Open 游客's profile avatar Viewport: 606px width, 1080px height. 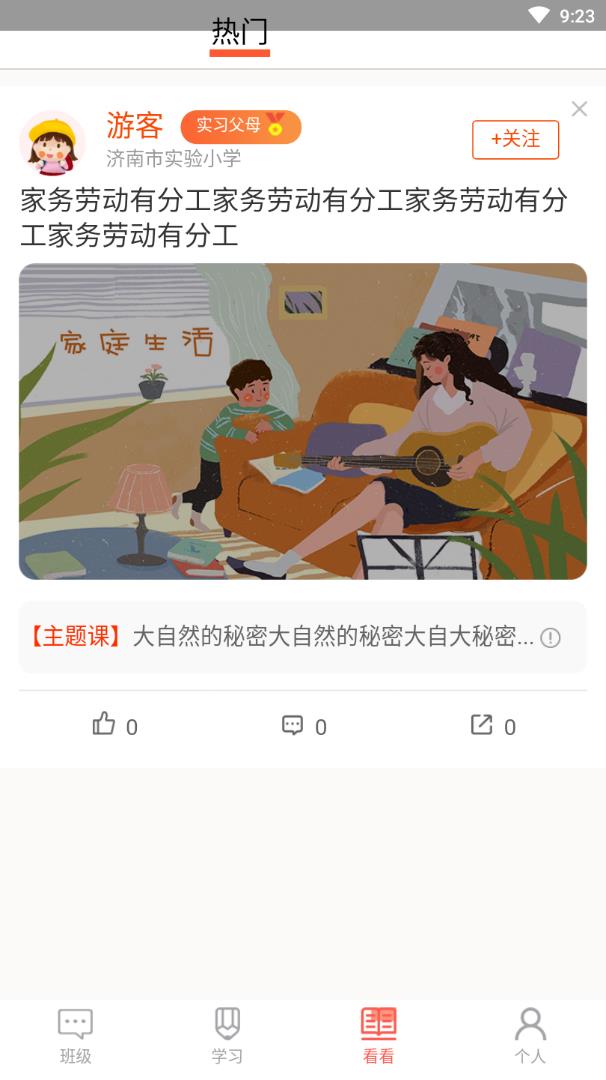52,143
